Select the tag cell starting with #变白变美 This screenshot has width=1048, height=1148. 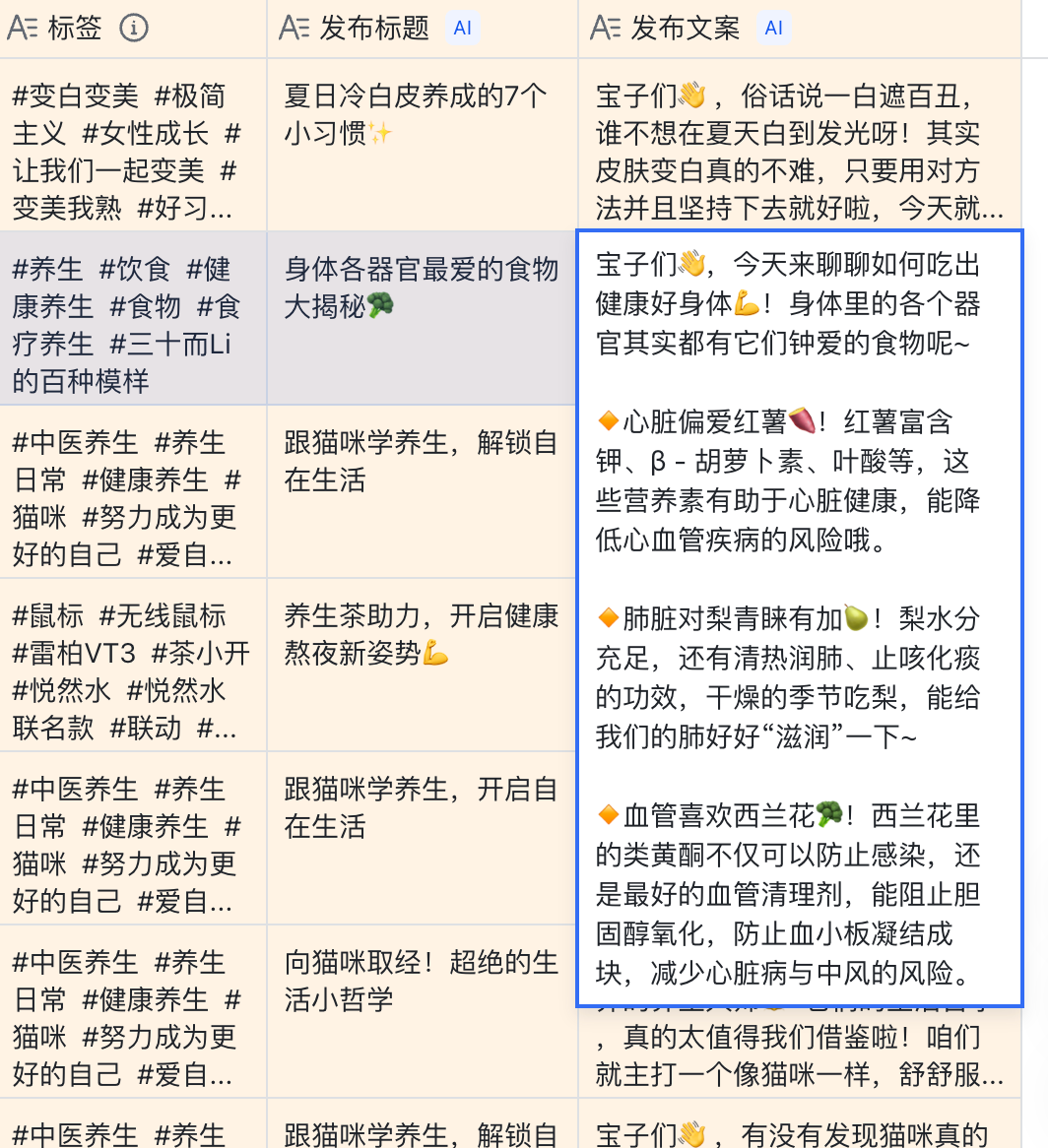132,145
